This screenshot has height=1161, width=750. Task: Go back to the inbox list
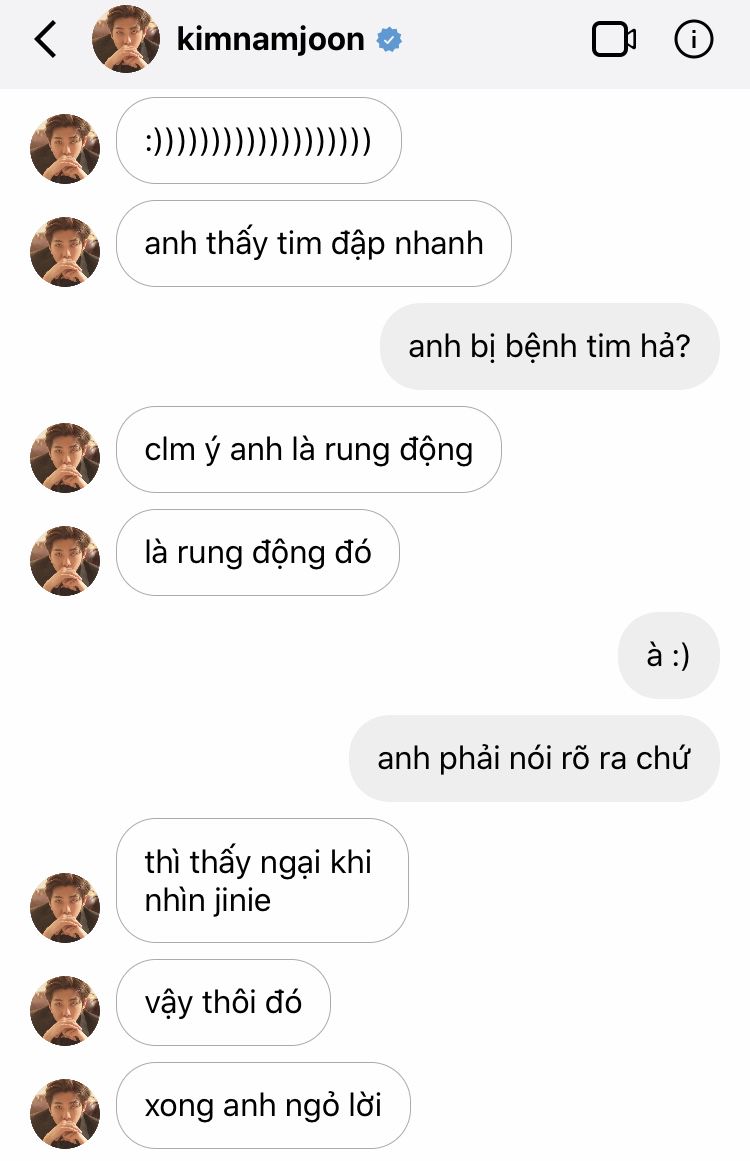(45, 40)
